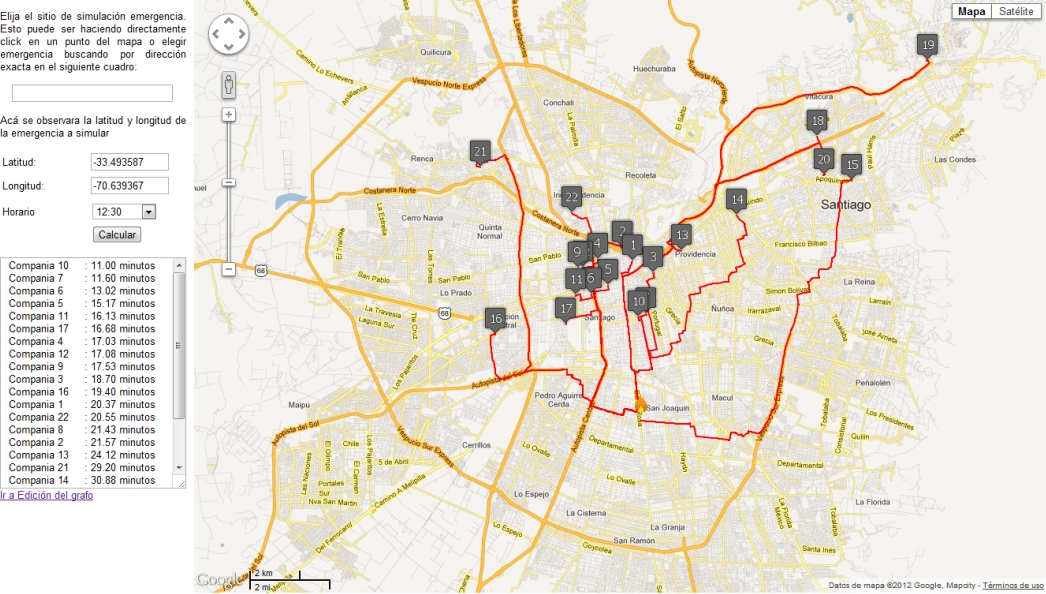Click the Calcular button
Image resolution: width=1046 pixels, height=594 pixels.
coord(116,234)
